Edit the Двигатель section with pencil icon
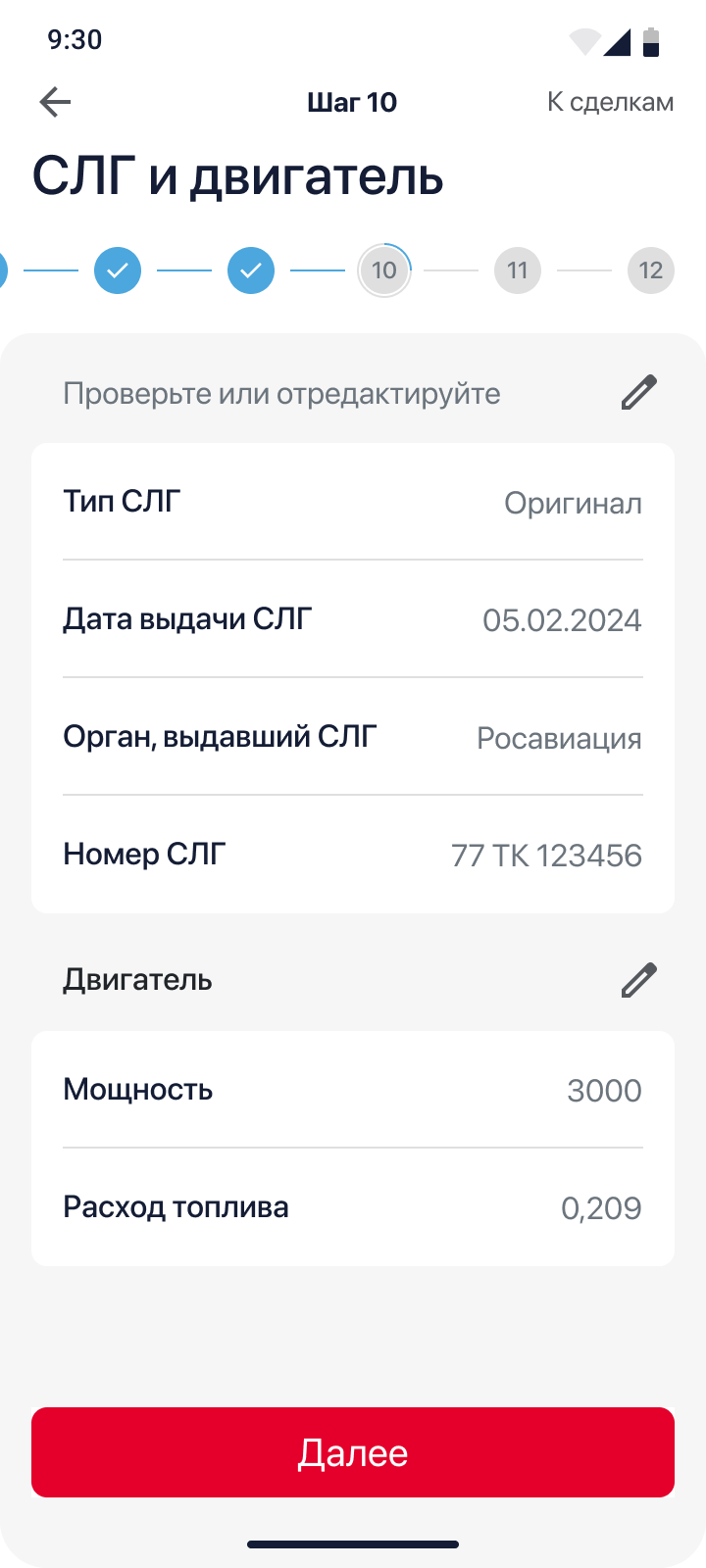Viewport: 706px width, 1568px height. (639, 980)
